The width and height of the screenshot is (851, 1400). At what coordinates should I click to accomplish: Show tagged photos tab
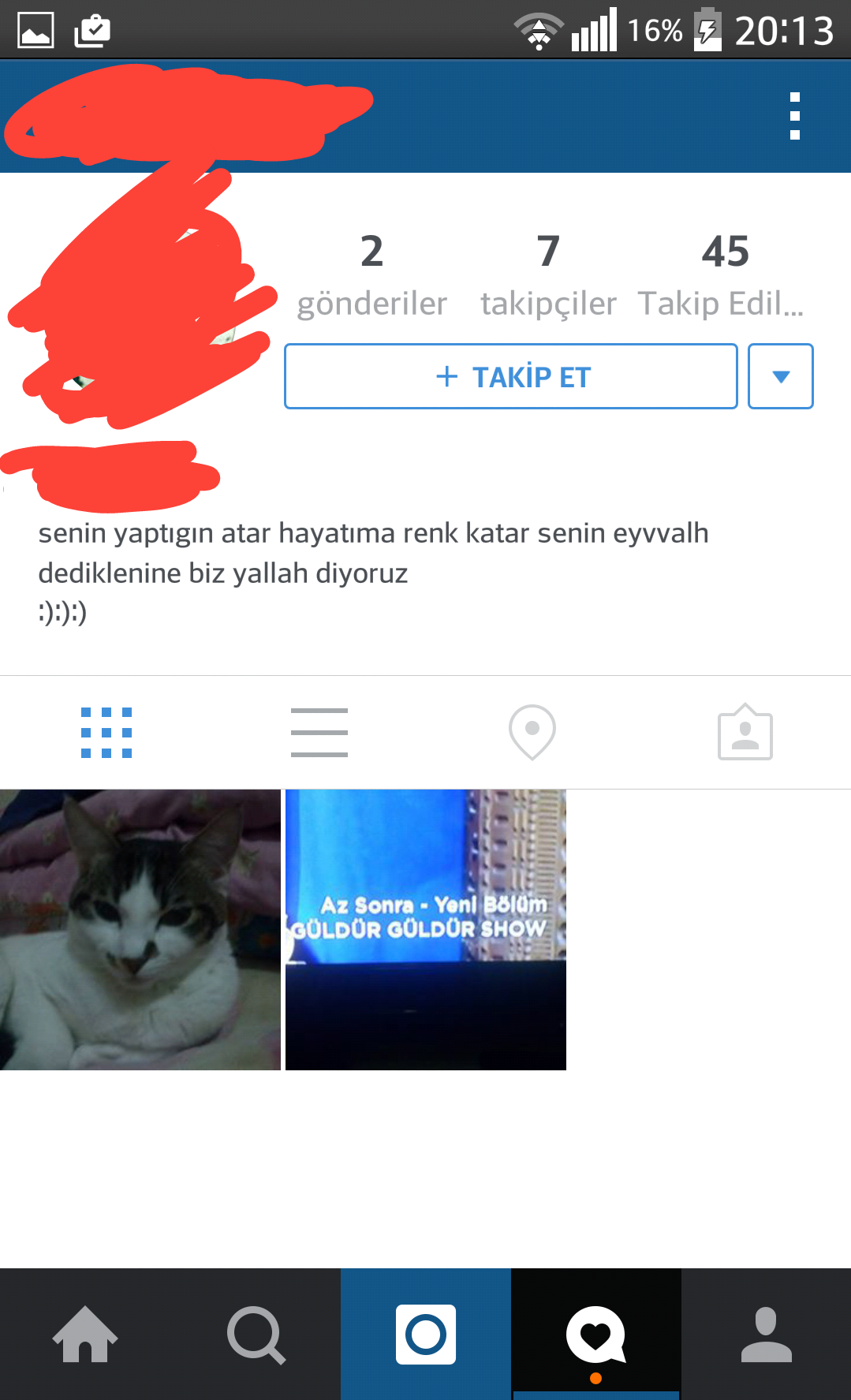coord(745,733)
